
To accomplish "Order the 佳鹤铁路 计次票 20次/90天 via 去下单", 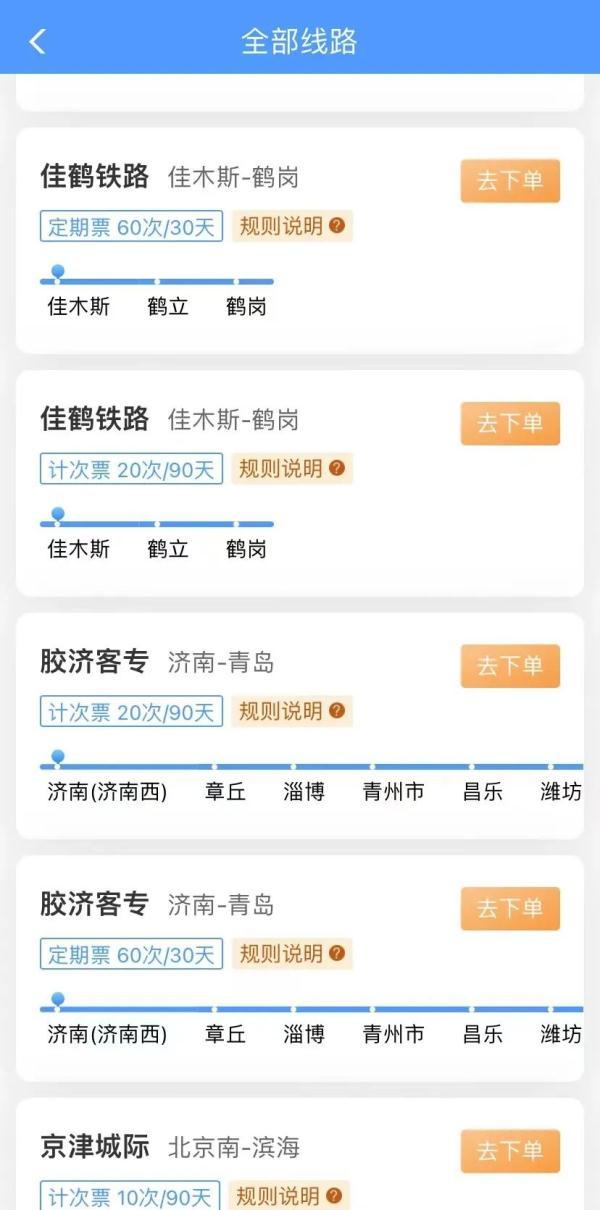I will point(510,423).
